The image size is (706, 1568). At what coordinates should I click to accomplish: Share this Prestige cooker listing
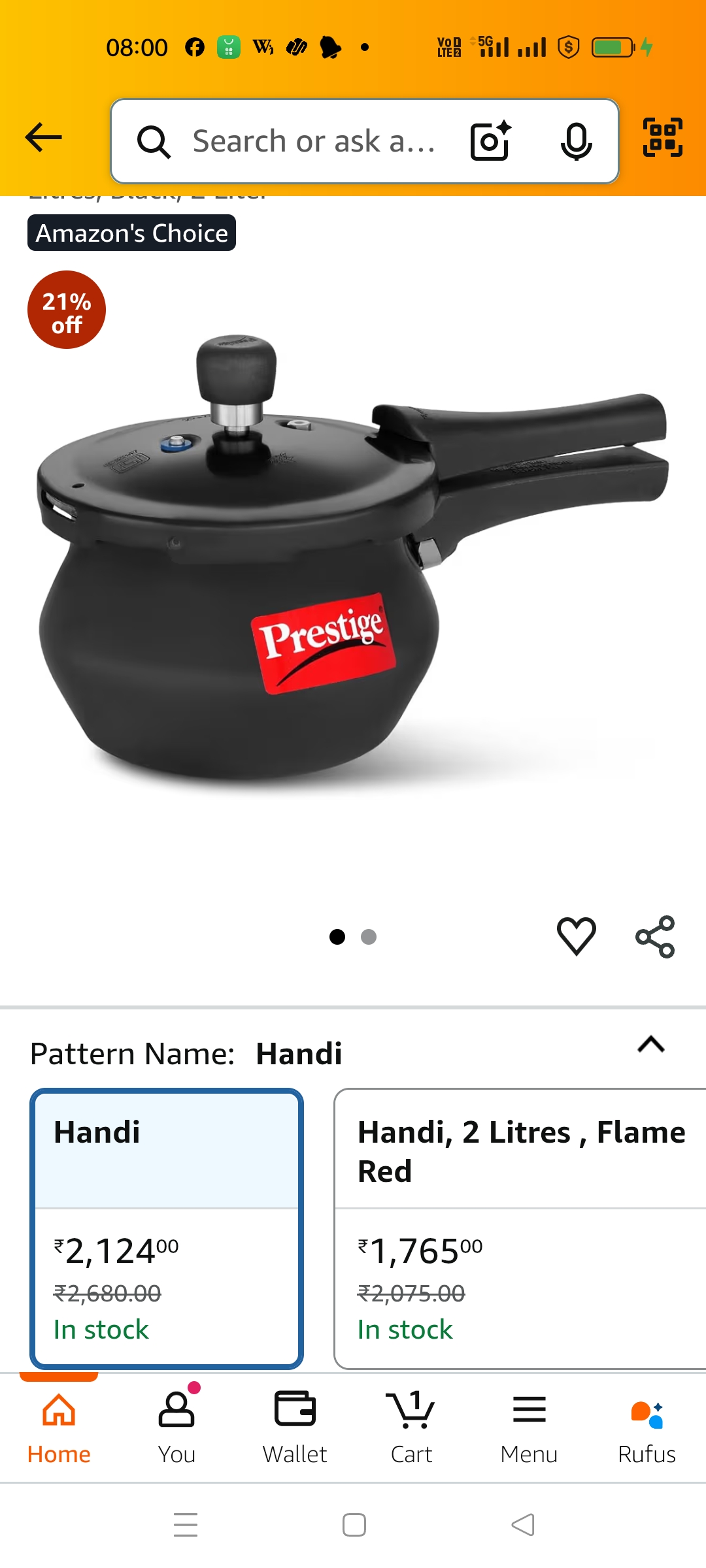pos(655,936)
